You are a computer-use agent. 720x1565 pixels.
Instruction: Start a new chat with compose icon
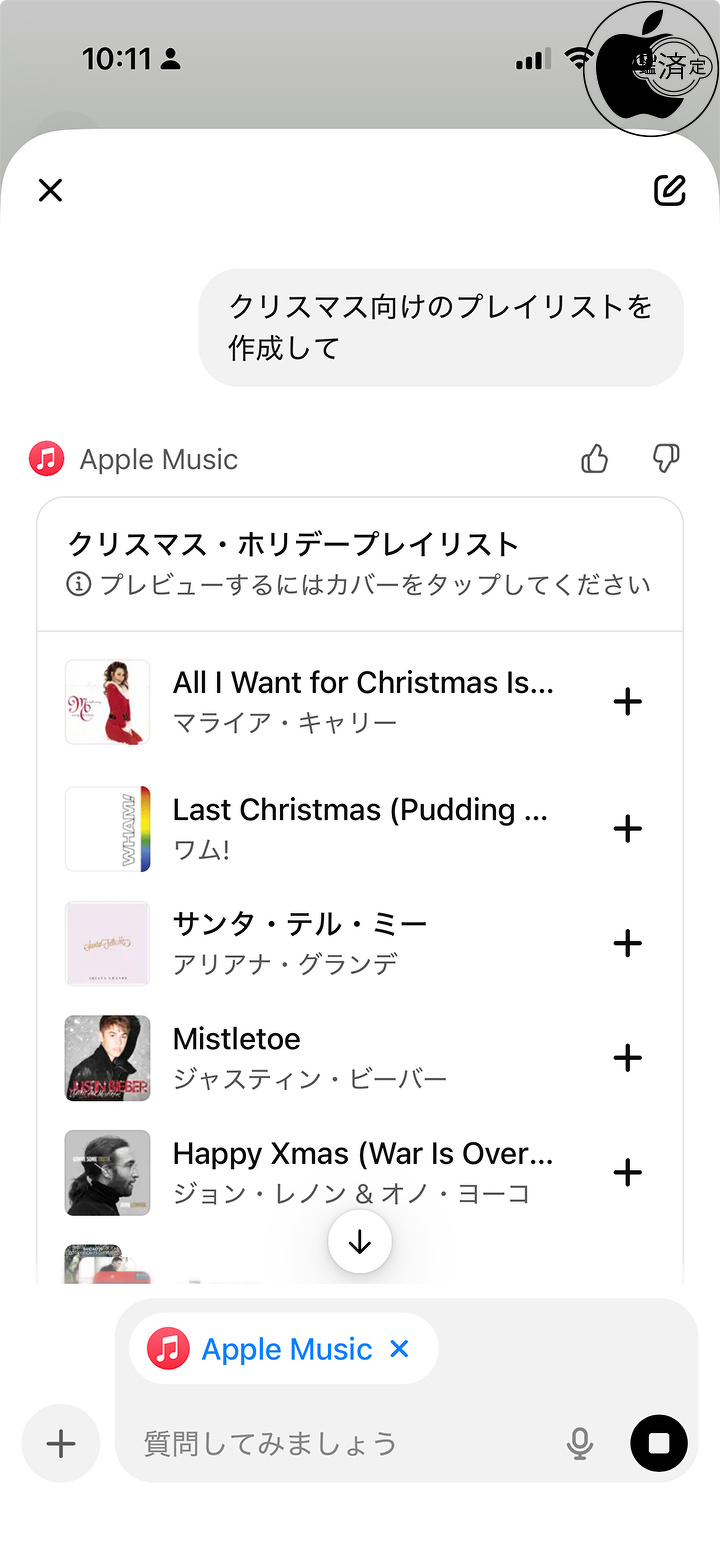(x=669, y=190)
